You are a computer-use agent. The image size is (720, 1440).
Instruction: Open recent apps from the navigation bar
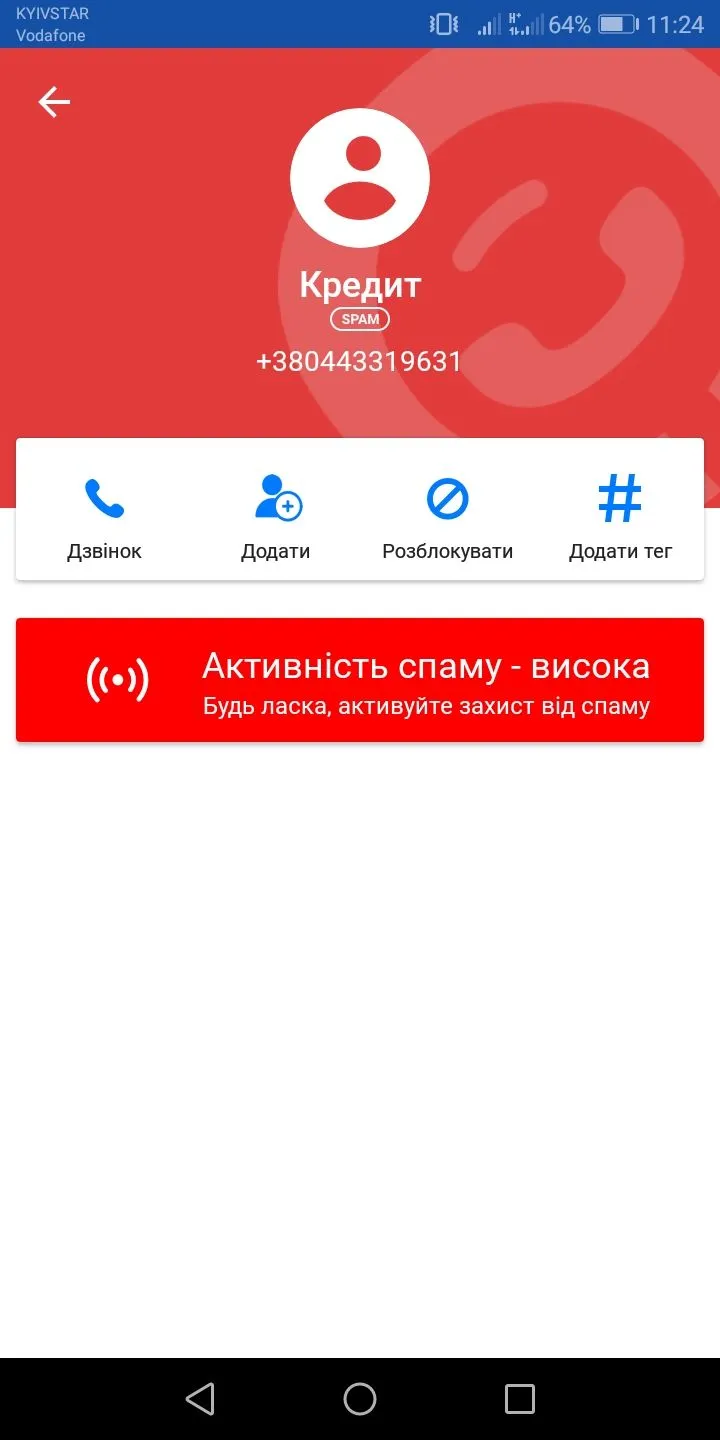pyautogui.click(x=519, y=1399)
